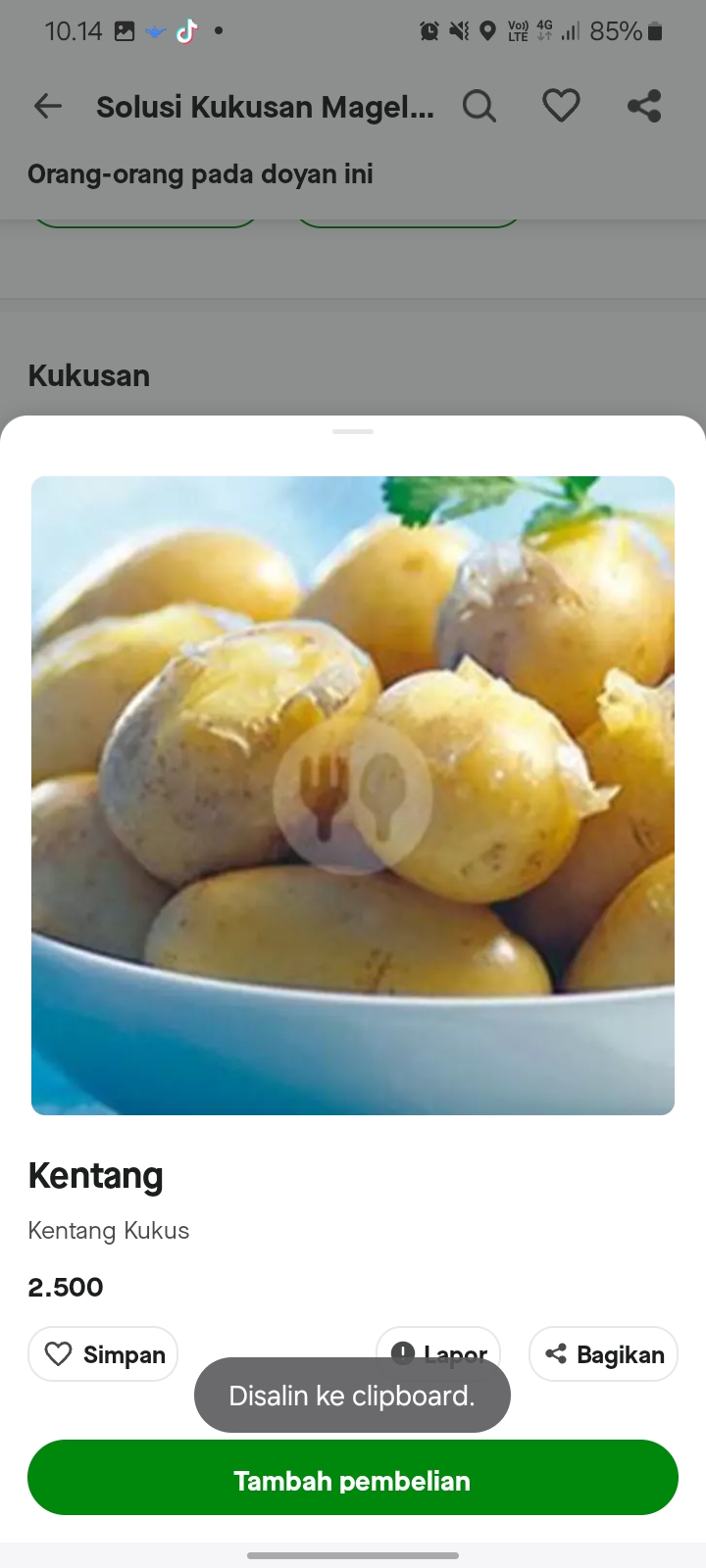The image size is (706, 1568).
Task: Add Kentang with Tambah pembelian button
Action: (x=352, y=1479)
